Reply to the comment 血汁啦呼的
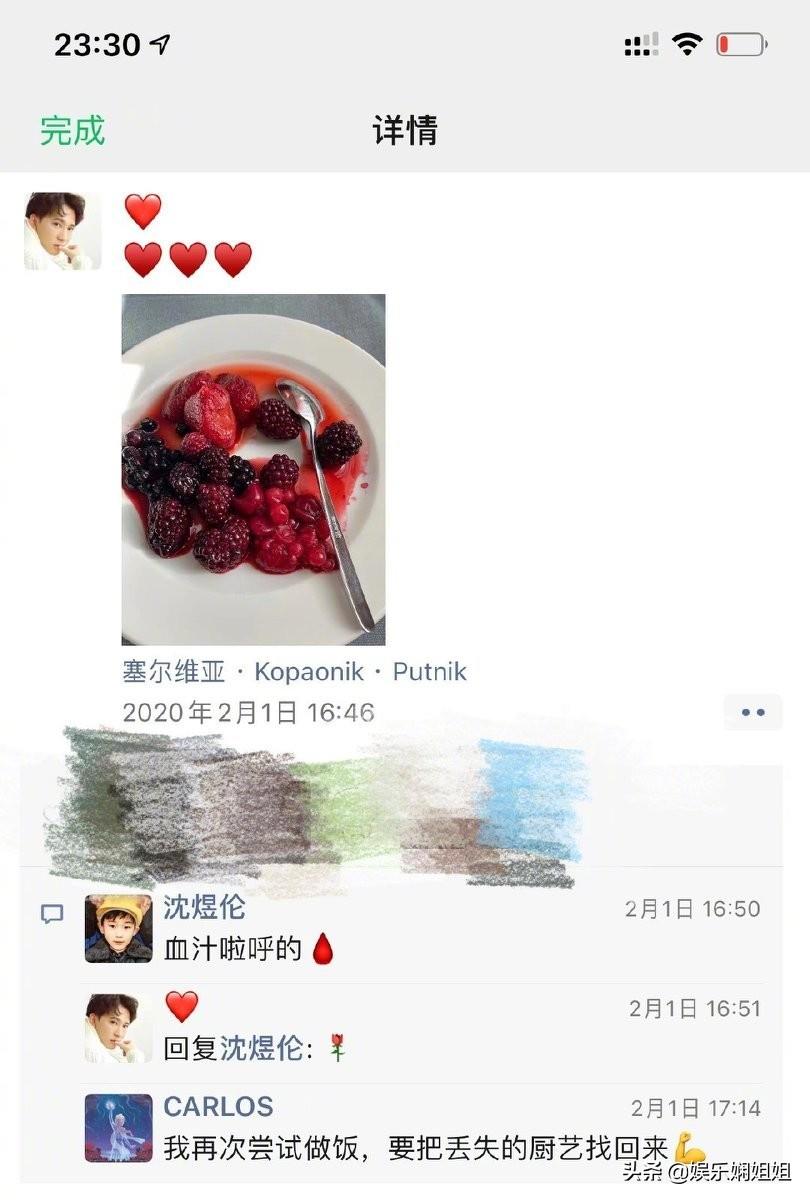This screenshot has width=810, height=1201. [233, 948]
